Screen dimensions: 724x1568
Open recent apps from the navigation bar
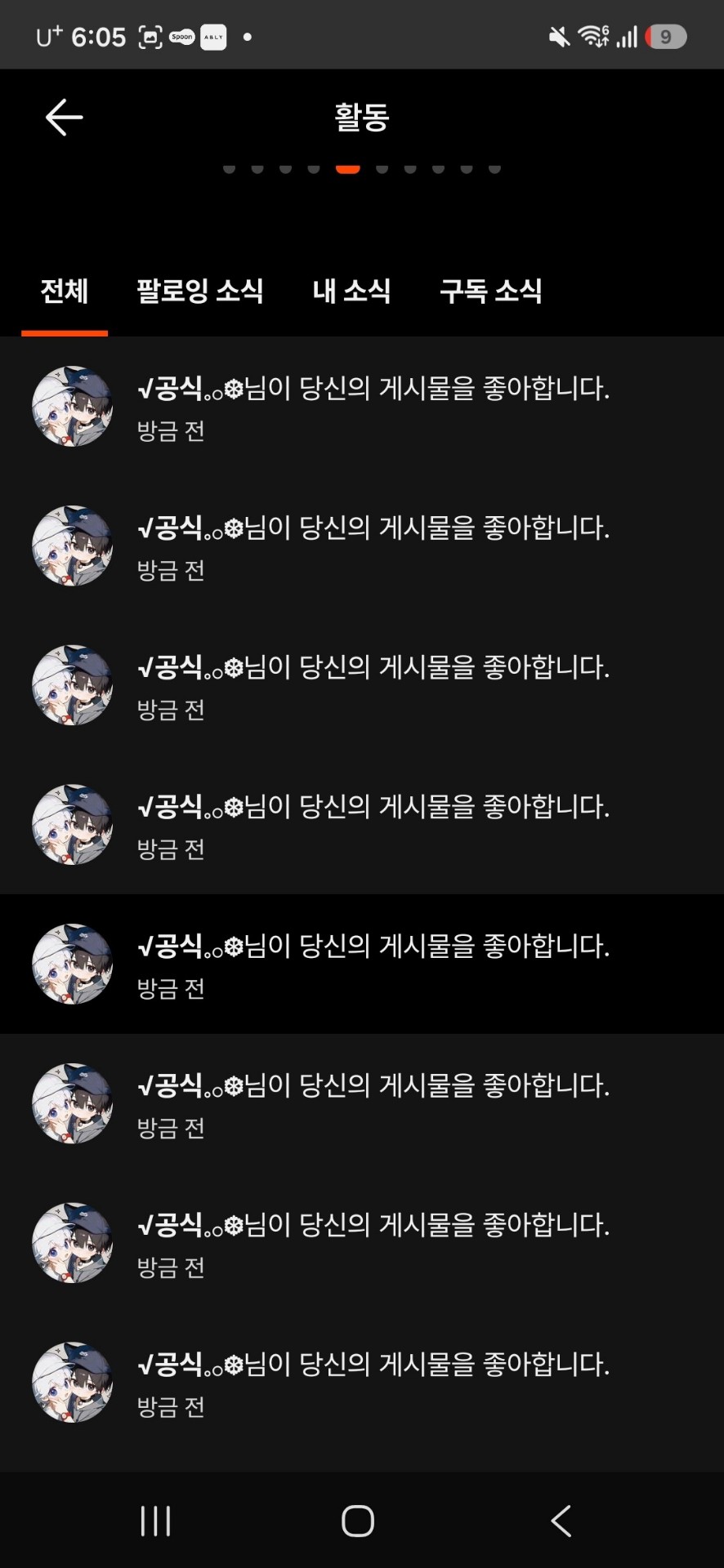point(155,1521)
